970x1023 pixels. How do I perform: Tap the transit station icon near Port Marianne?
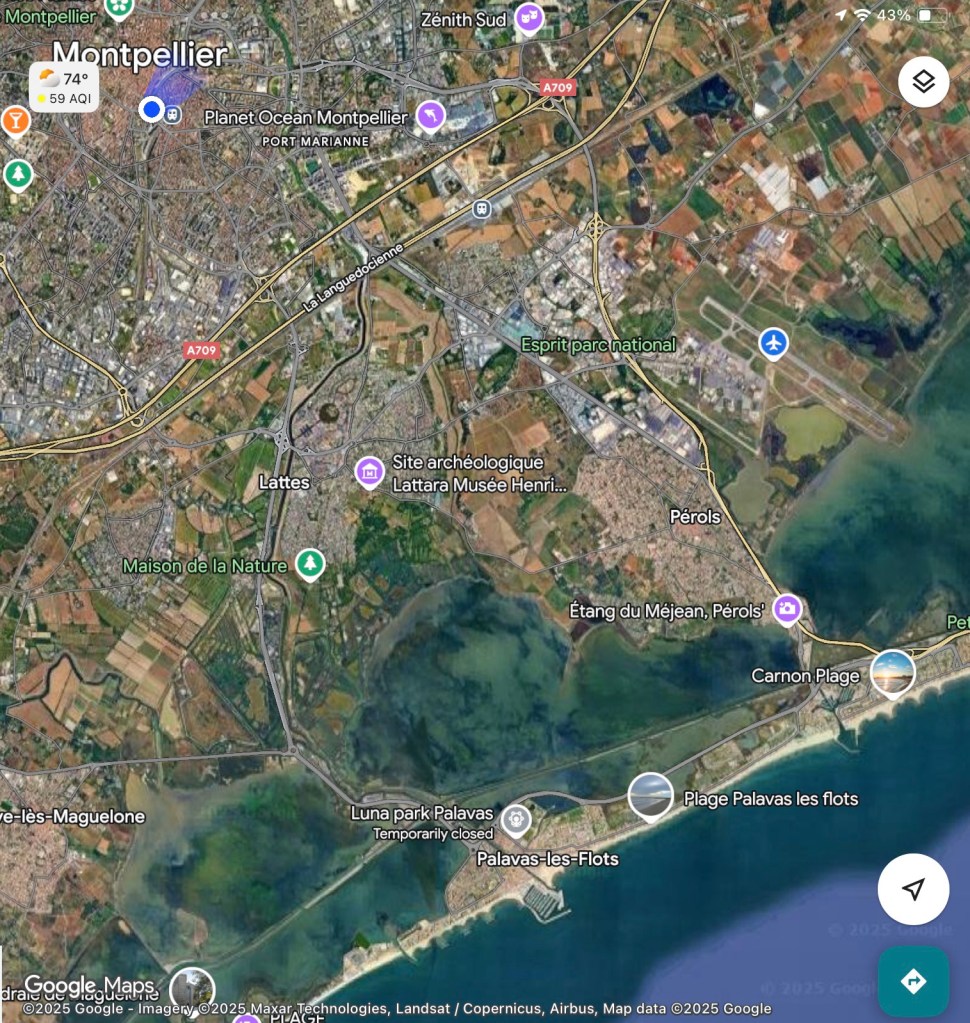[482, 208]
